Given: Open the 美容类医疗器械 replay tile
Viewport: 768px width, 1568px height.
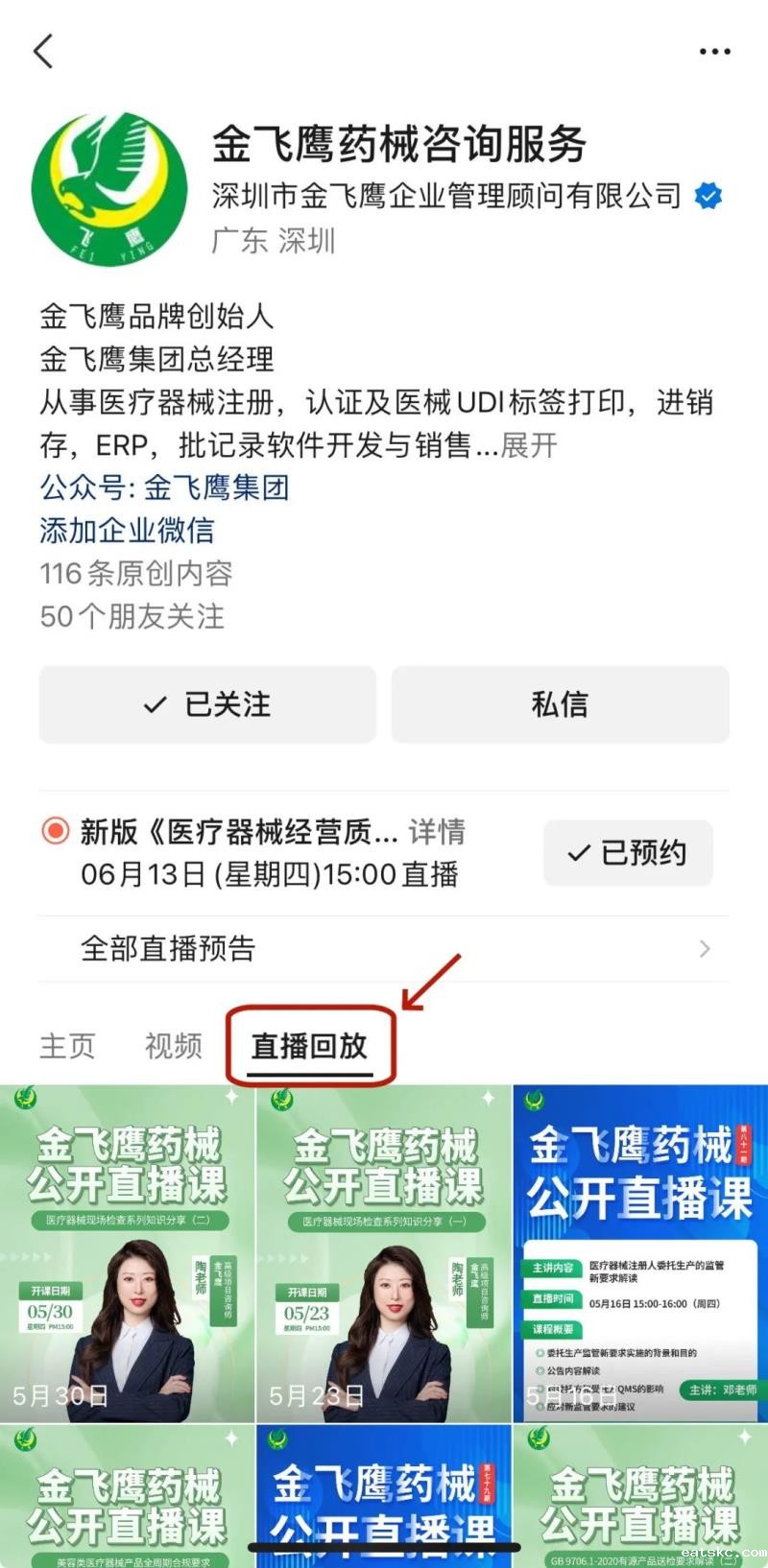Looking at the screenshot, I should [x=127, y=1497].
